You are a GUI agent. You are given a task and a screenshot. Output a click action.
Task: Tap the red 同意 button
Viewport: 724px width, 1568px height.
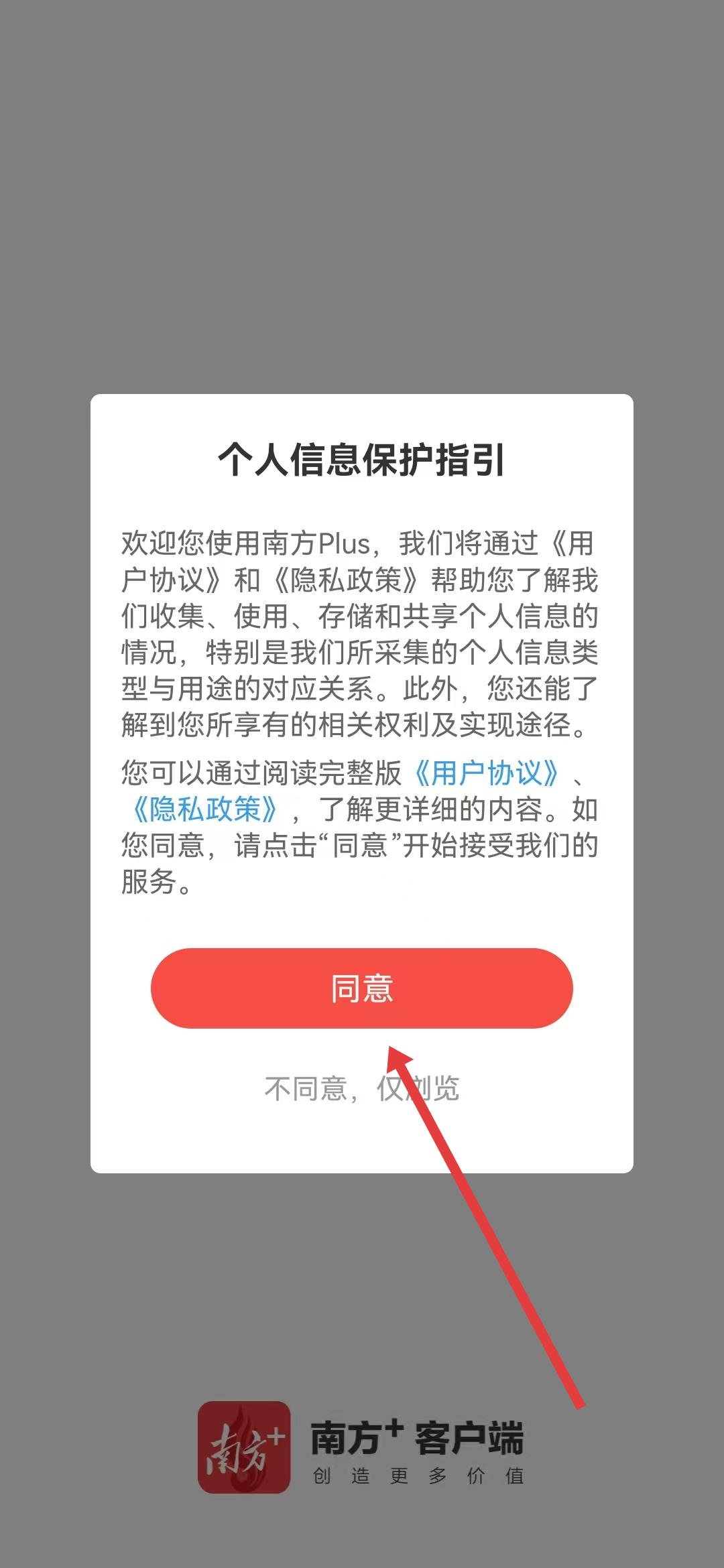(x=361, y=988)
